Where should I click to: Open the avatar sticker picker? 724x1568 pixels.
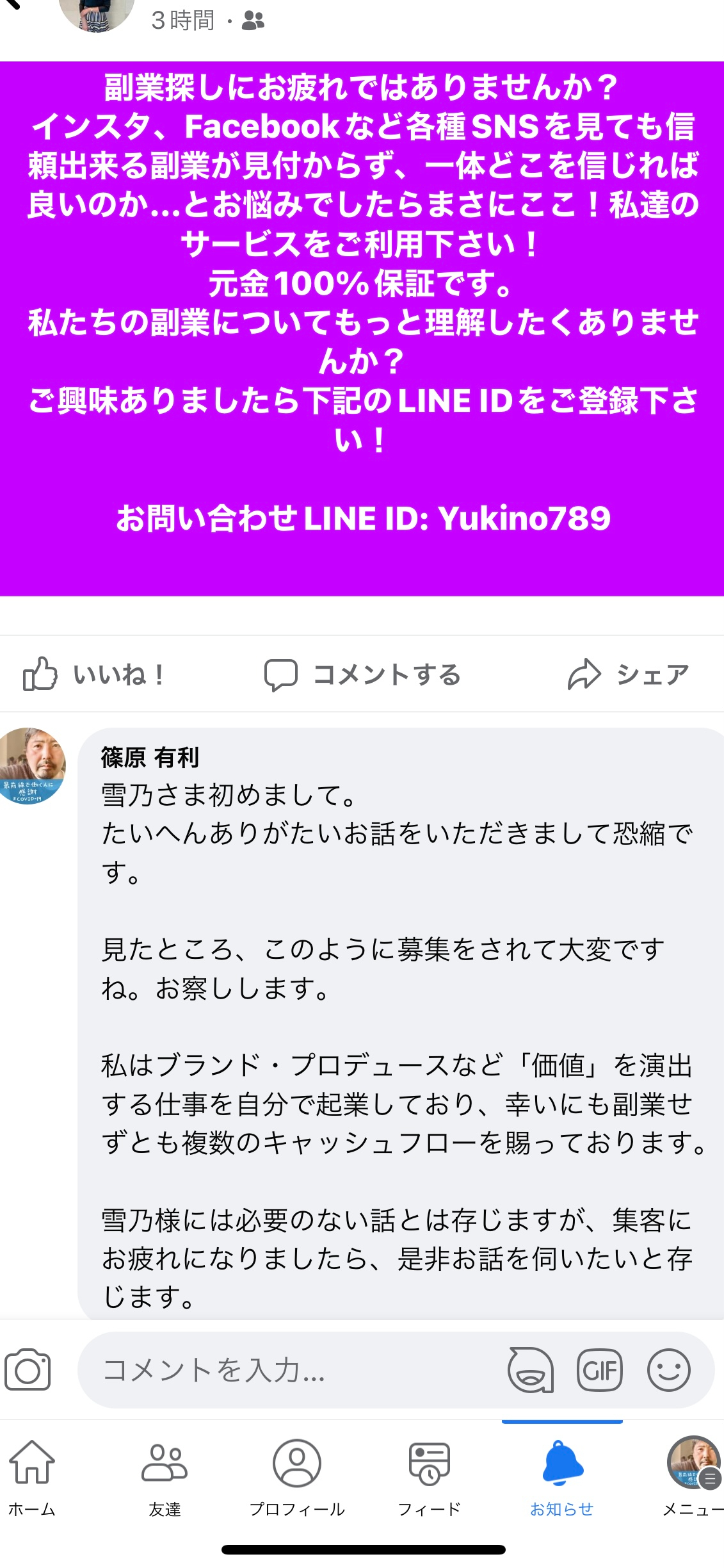click(530, 1370)
